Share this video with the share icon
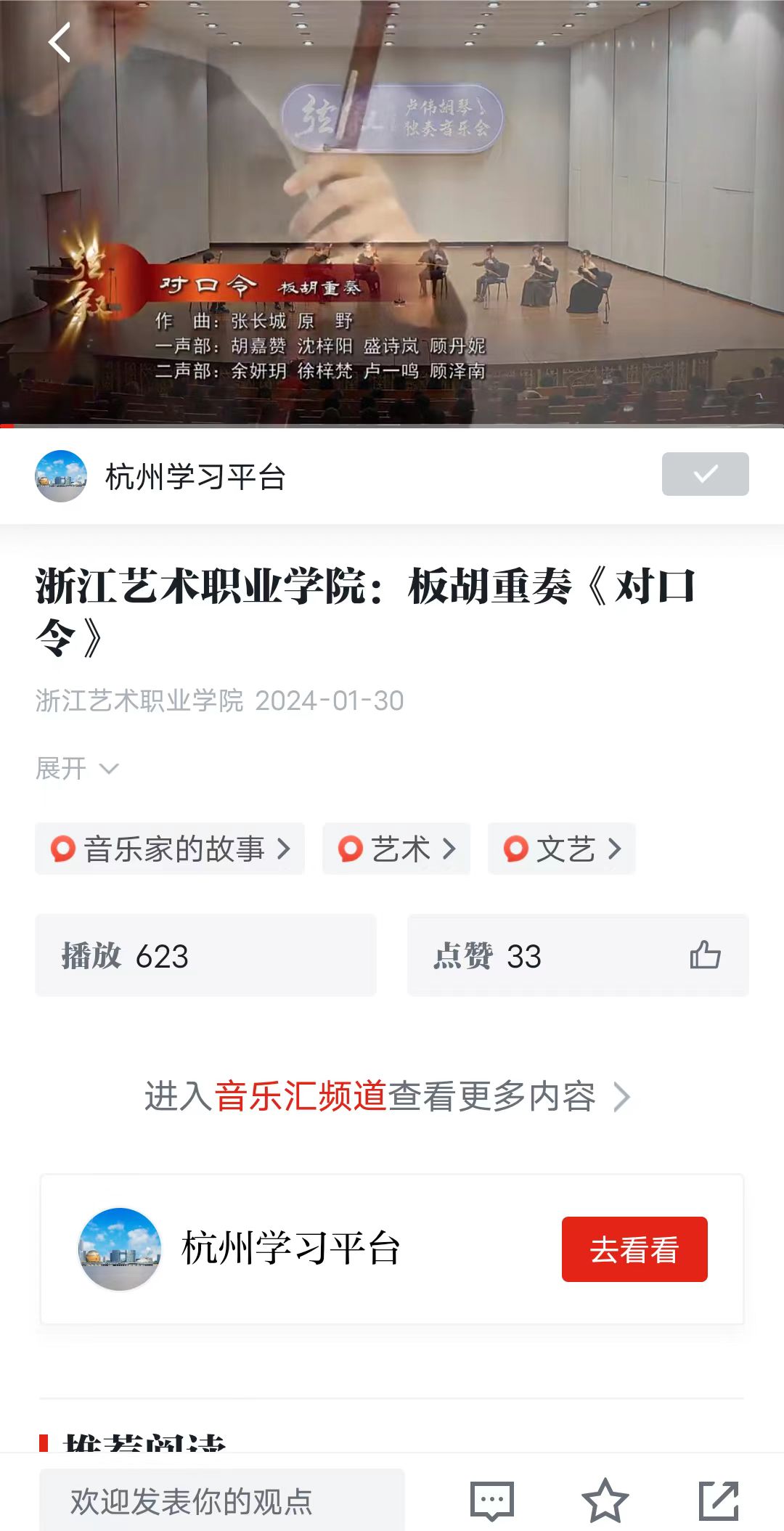 click(x=718, y=1501)
